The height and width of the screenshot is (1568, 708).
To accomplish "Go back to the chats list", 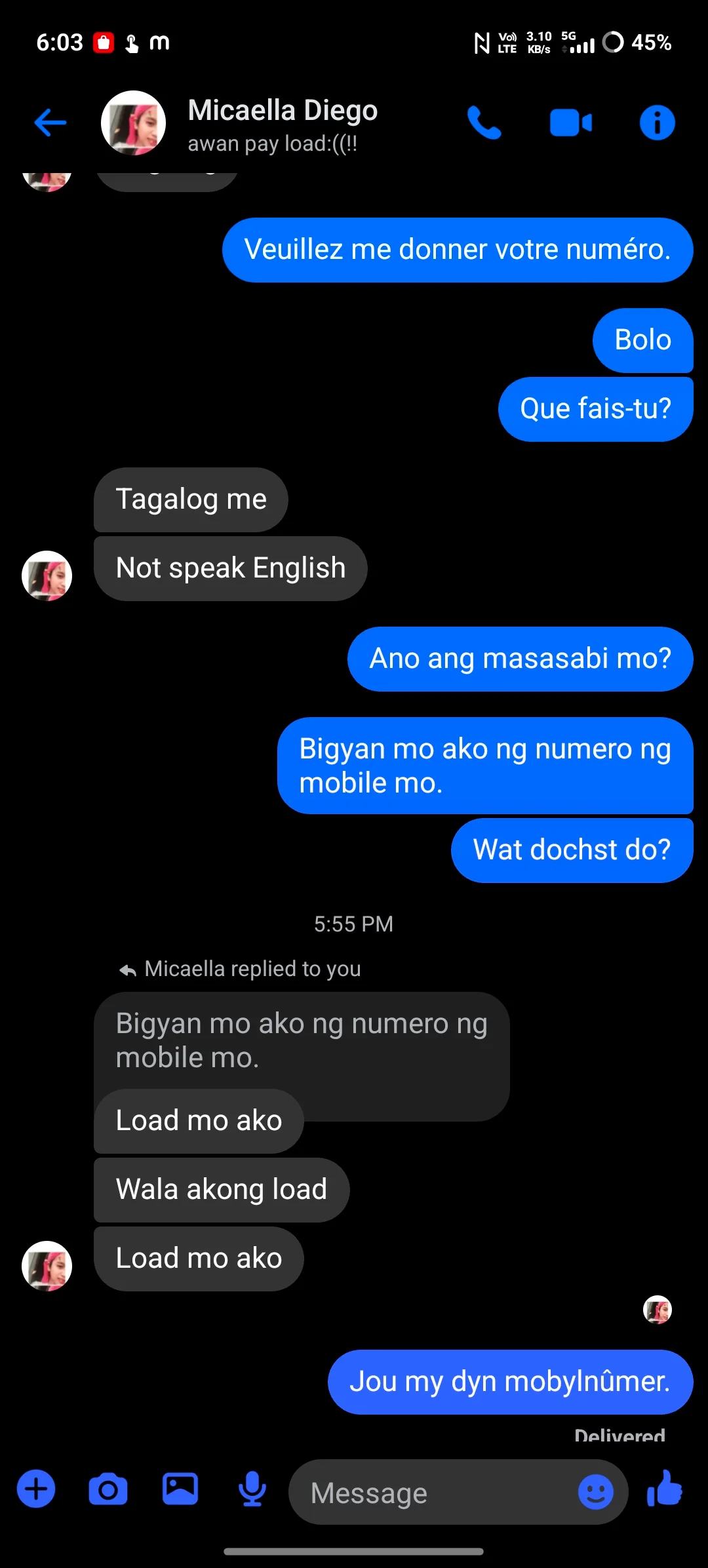I will [50, 123].
